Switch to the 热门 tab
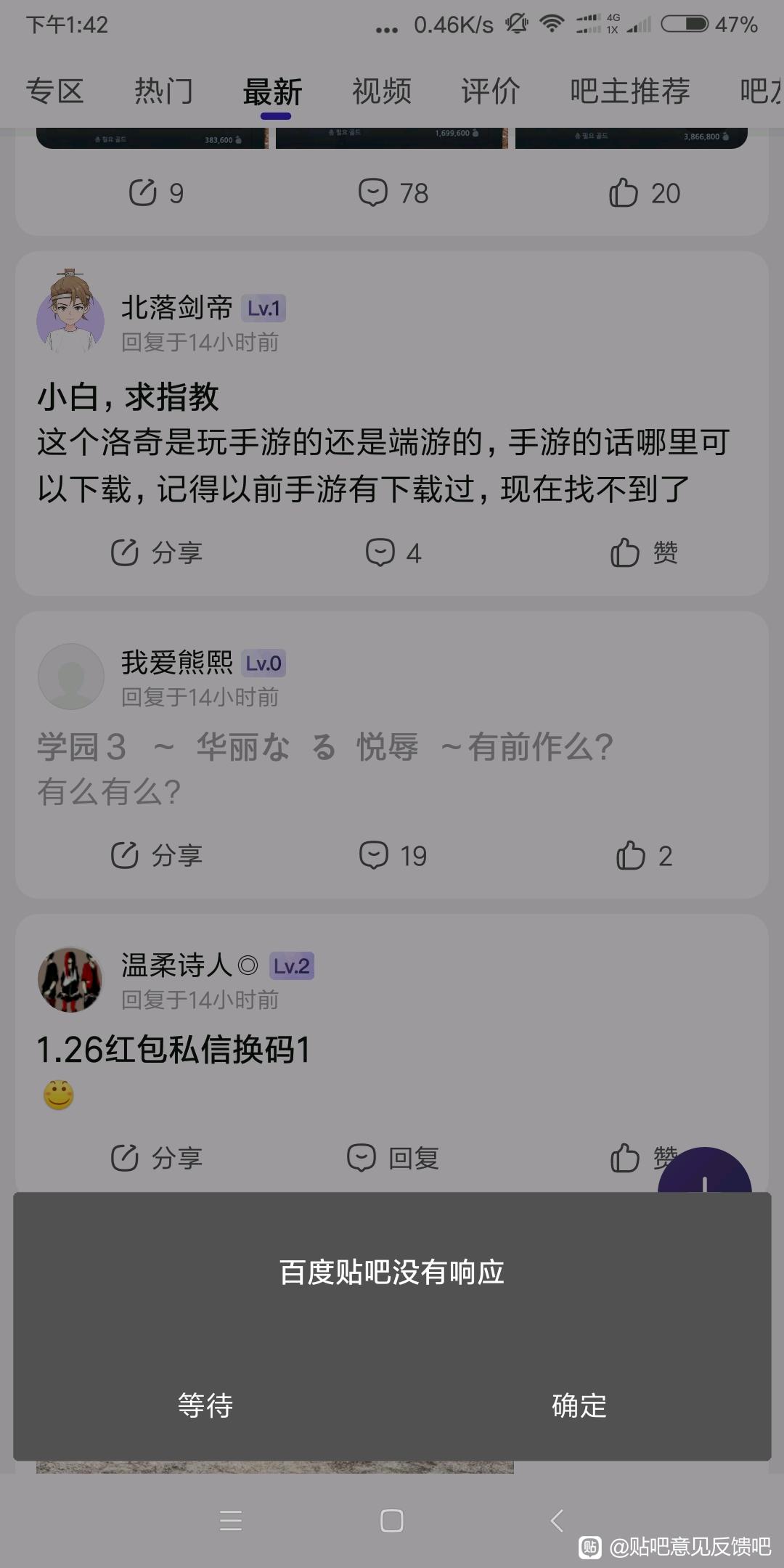 coord(164,91)
